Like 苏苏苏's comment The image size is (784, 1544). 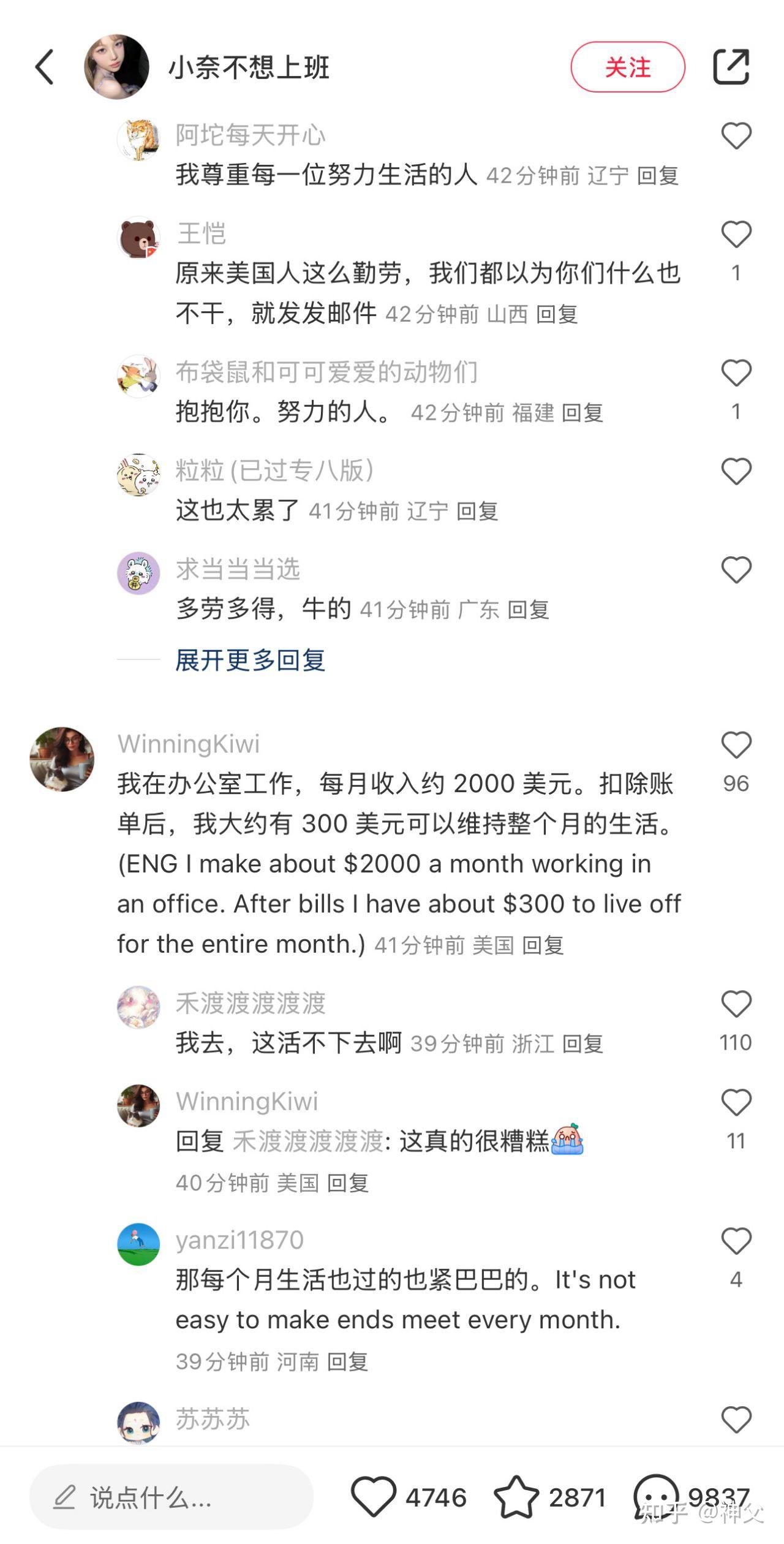click(736, 1420)
